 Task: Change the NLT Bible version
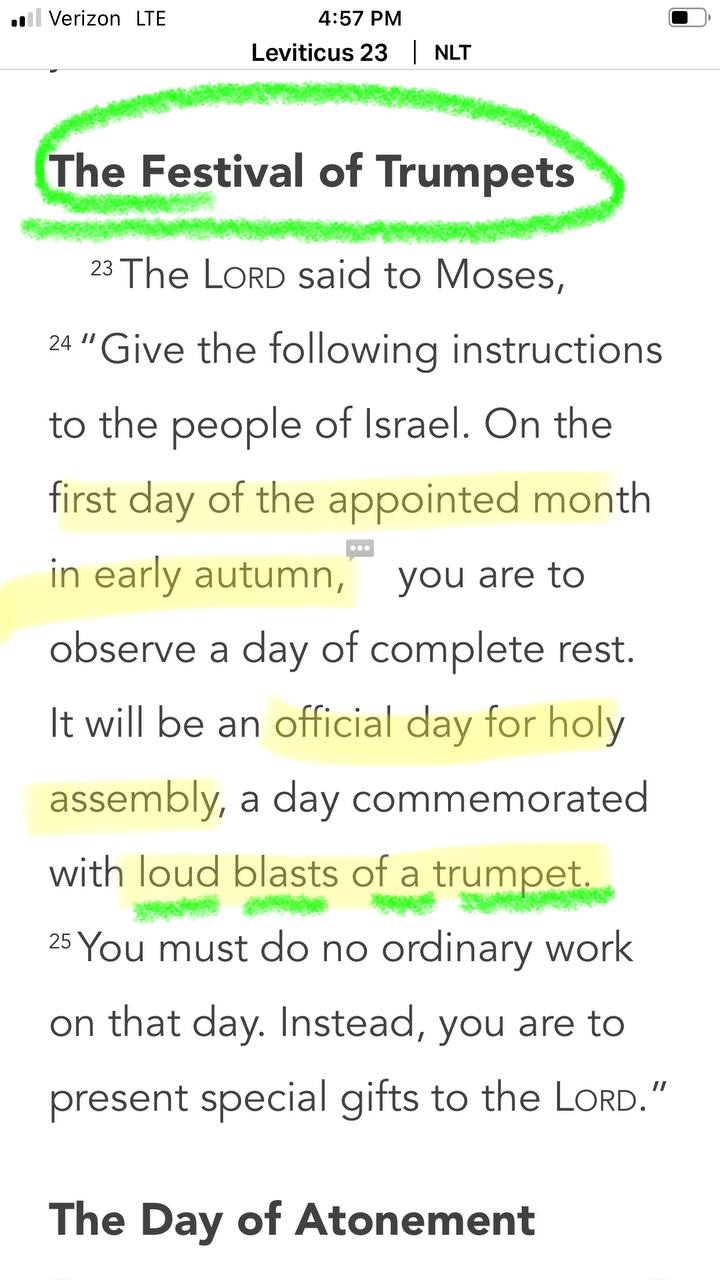tap(452, 52)
